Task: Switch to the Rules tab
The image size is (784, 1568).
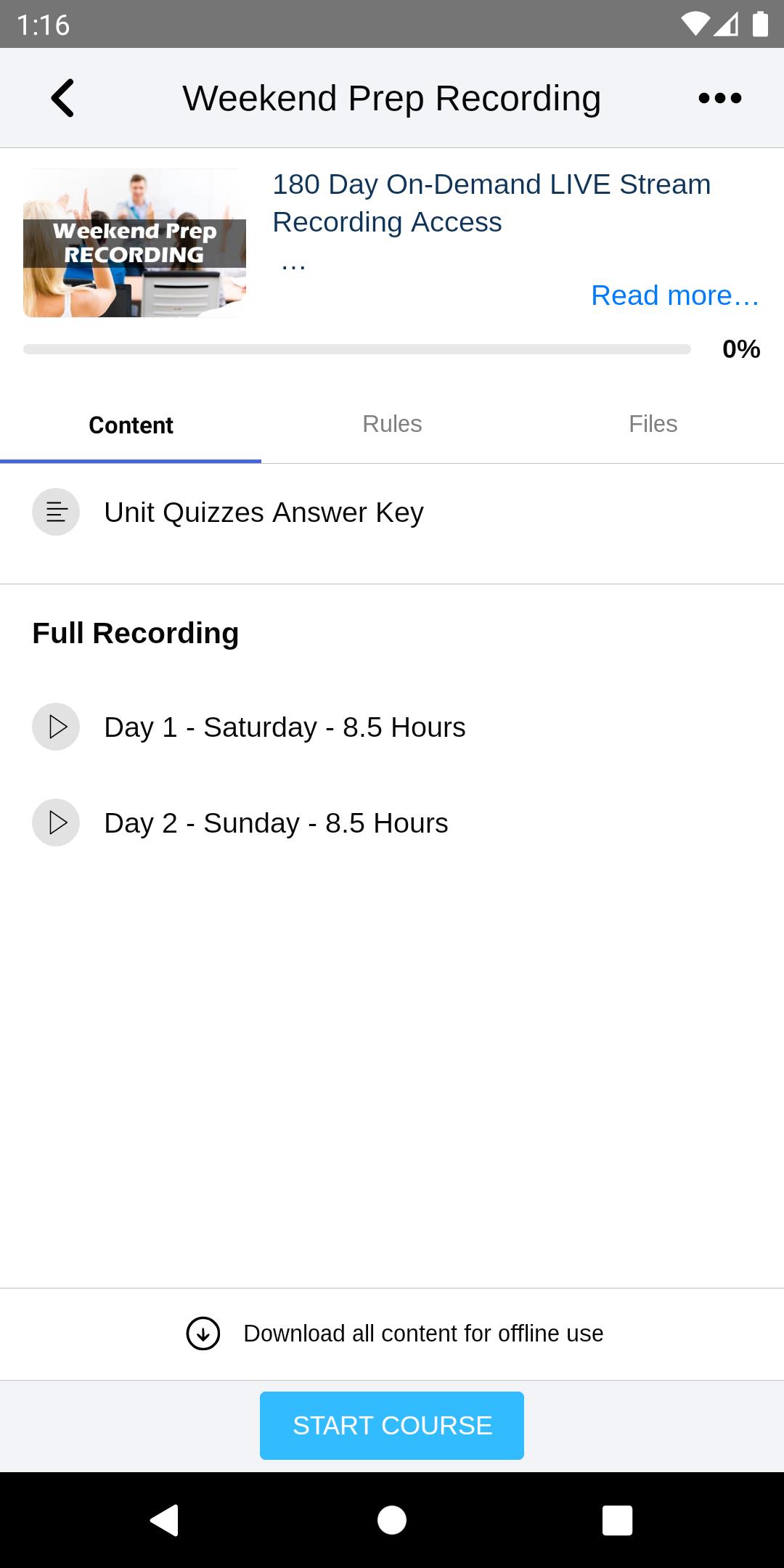Action: 392,424
